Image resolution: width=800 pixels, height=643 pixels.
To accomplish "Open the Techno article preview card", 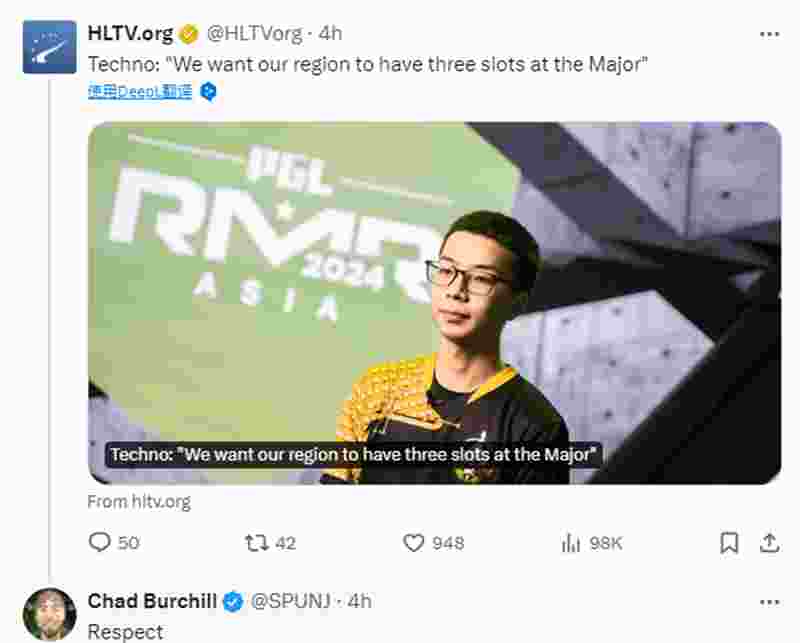I will pyautogui.click(x=434, y=303).
